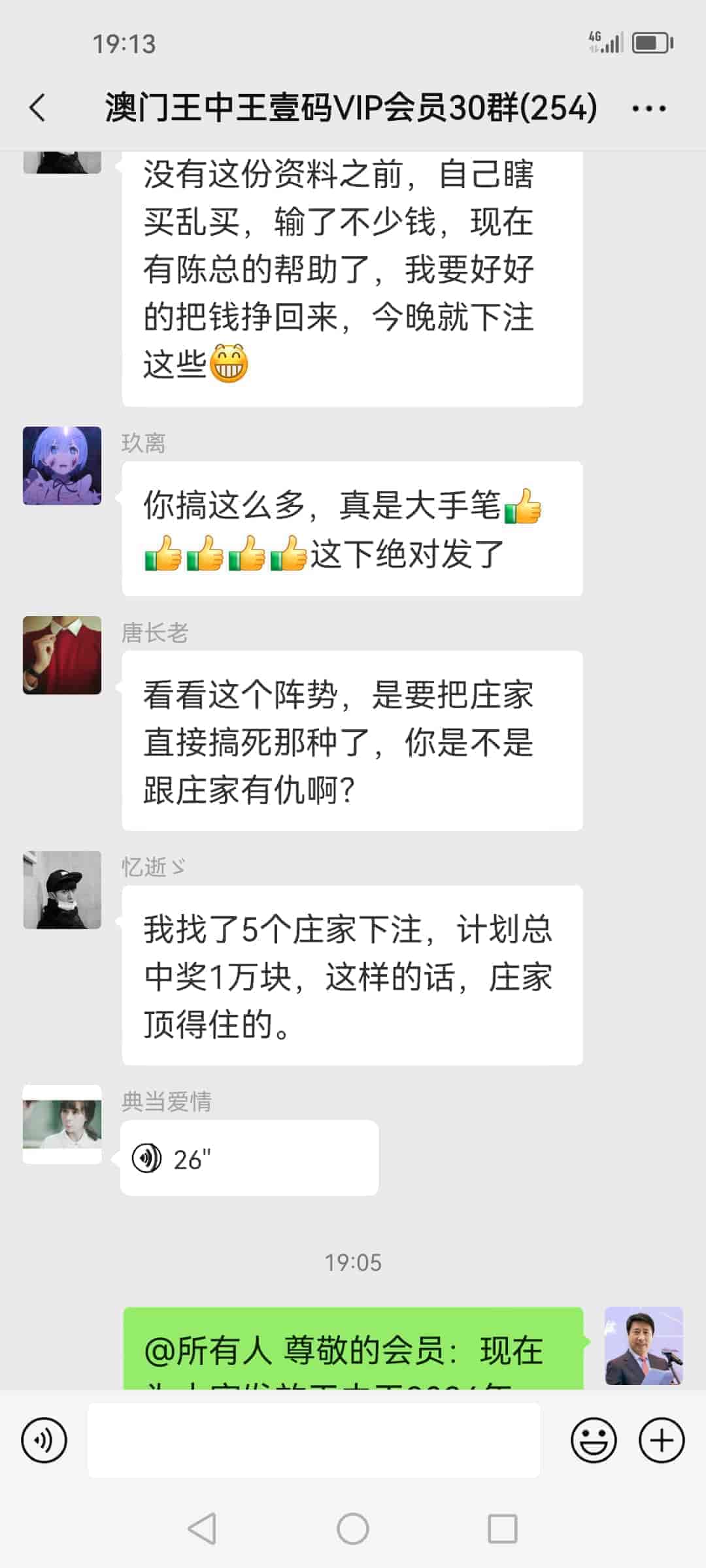View 忆逝's profile avatar
The height and width of the screenshot is (1568, 706).
pos(62,890)
